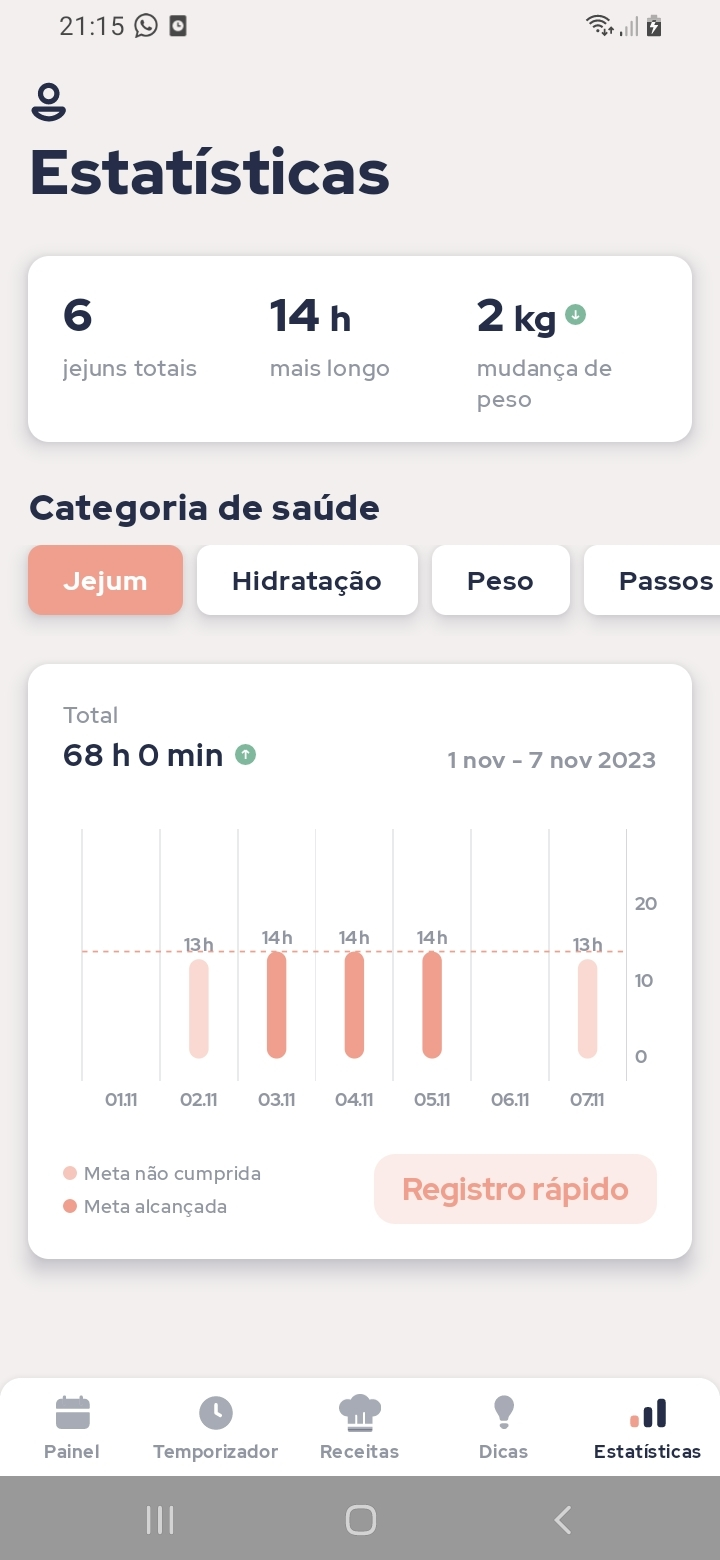Tap the system home button
Viewport: 720px width, 1560px height.
360,1520
